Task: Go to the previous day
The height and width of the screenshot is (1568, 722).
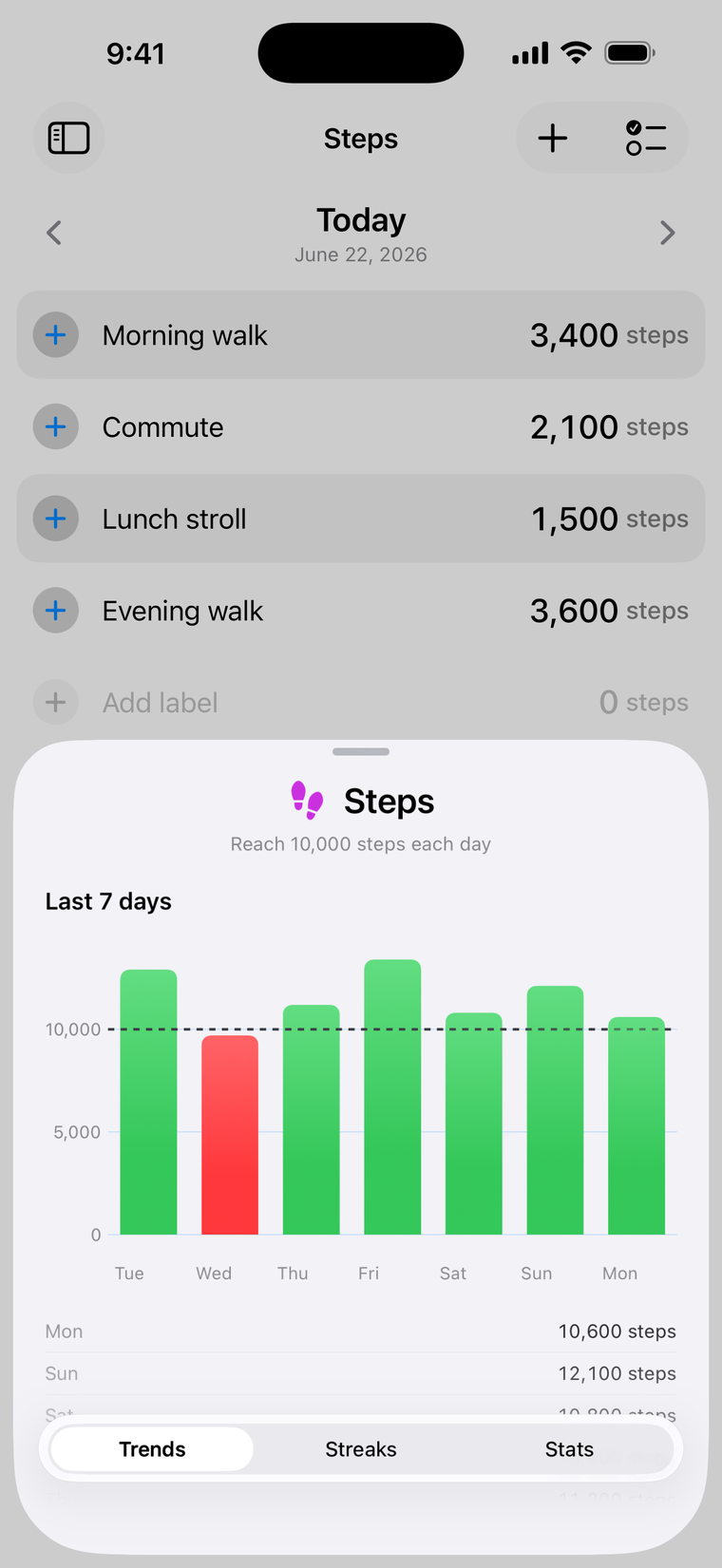Action: coord(54,233)
